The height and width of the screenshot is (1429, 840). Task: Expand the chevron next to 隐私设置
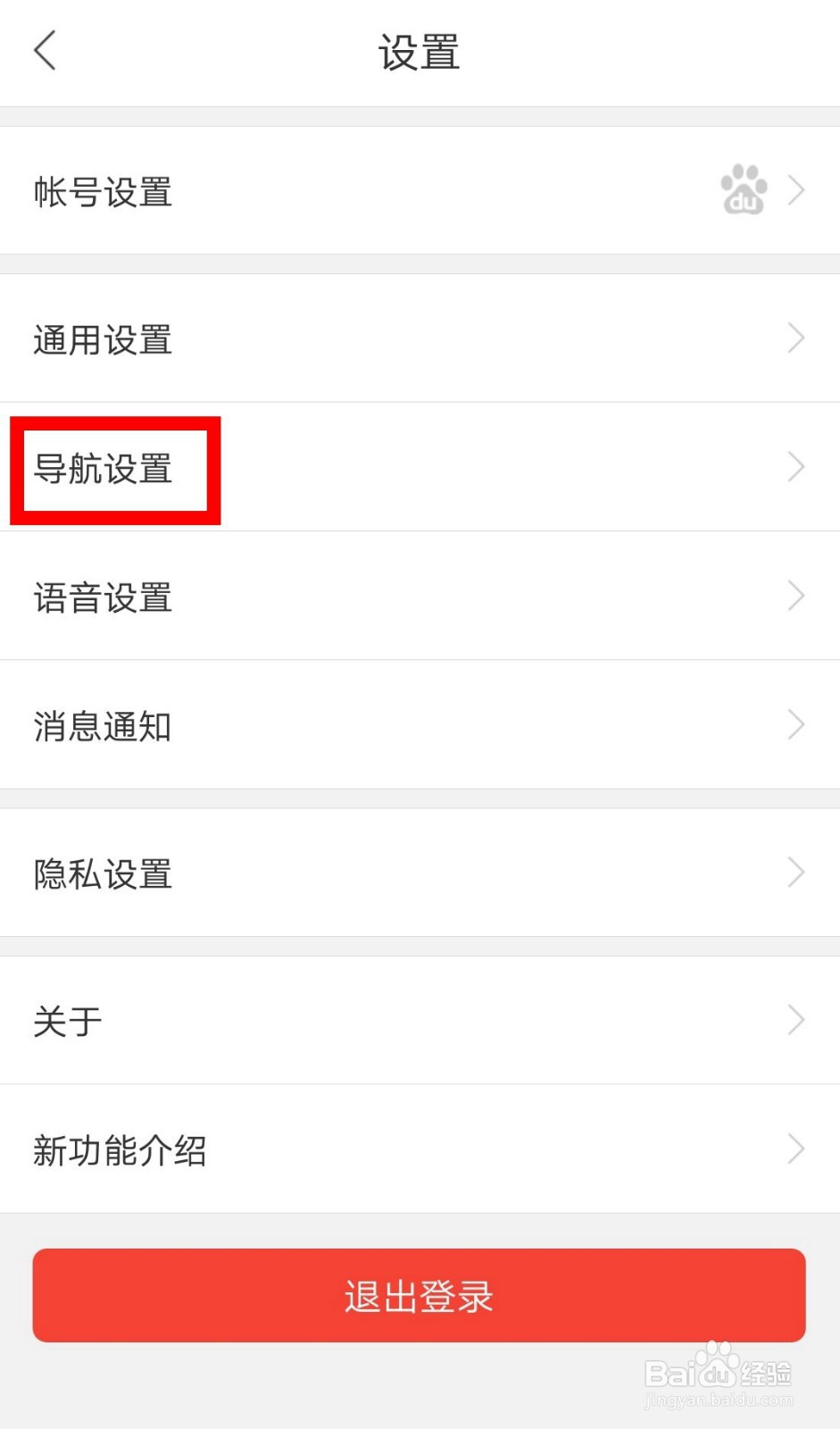pos(795,872)
